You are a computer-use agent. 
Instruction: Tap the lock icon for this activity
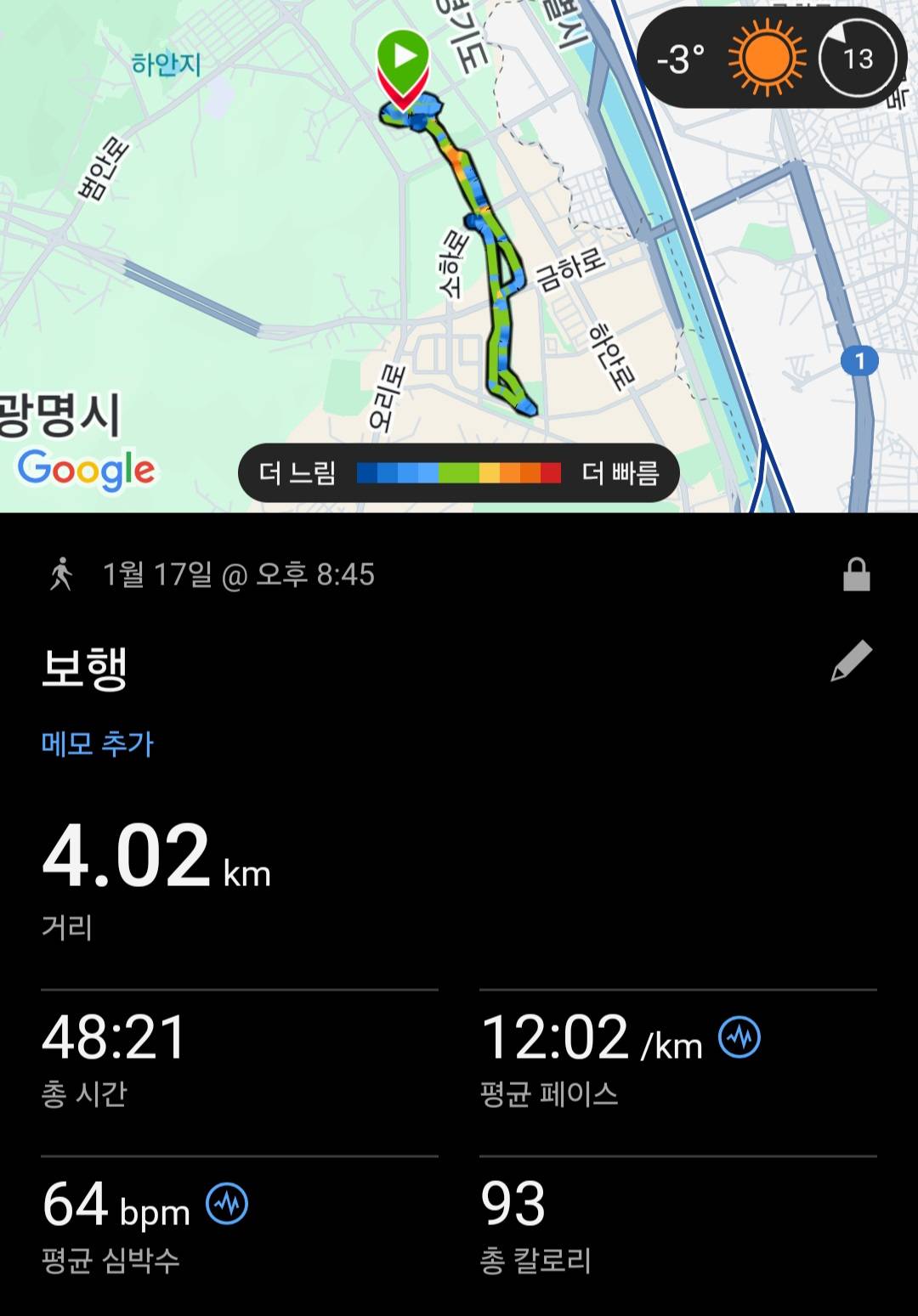tap(858, 573)
